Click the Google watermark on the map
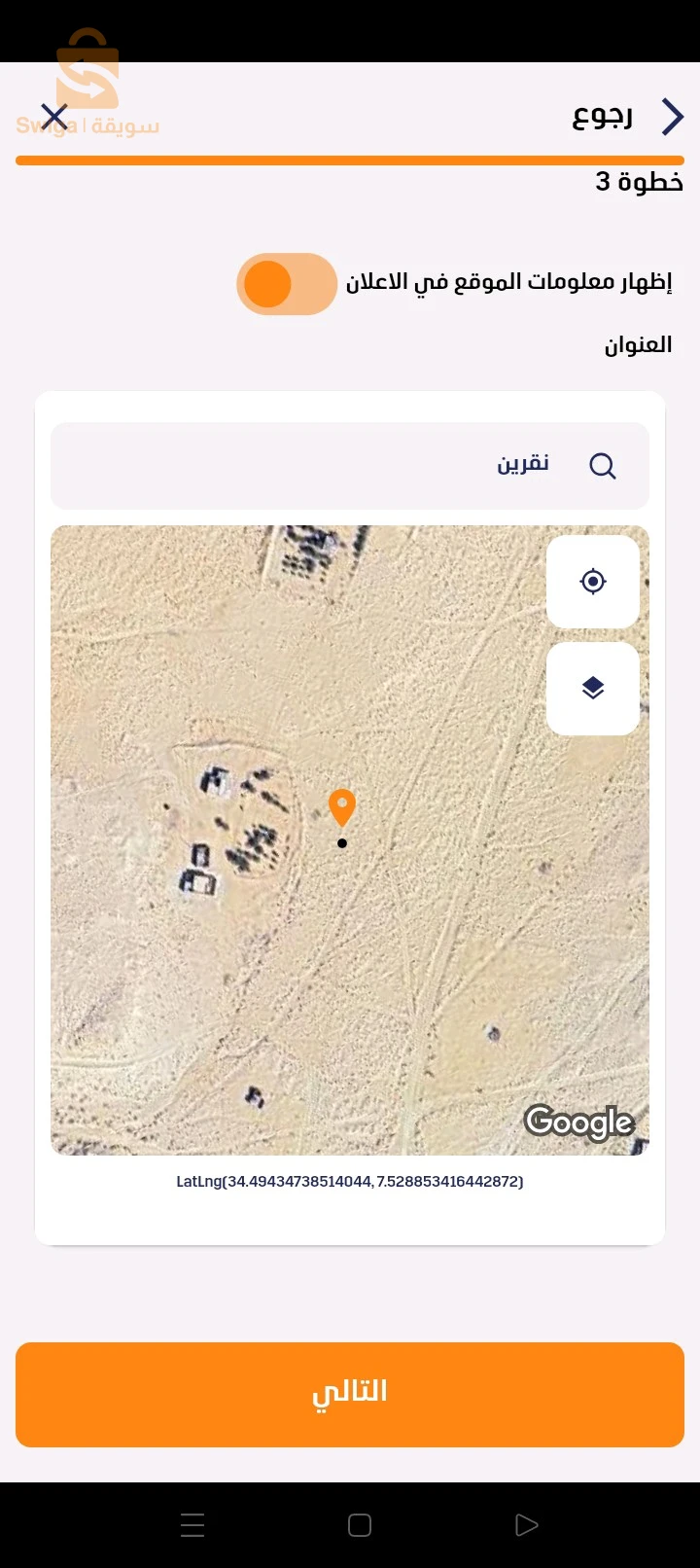 579,1123
